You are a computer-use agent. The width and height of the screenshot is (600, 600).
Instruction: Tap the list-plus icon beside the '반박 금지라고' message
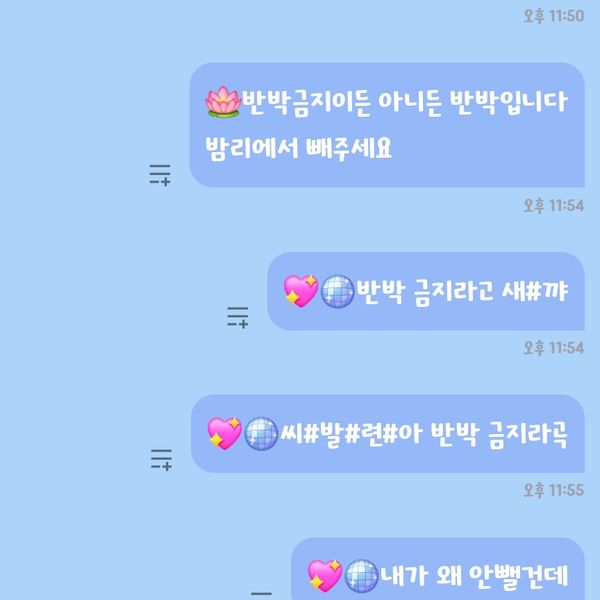237,318
